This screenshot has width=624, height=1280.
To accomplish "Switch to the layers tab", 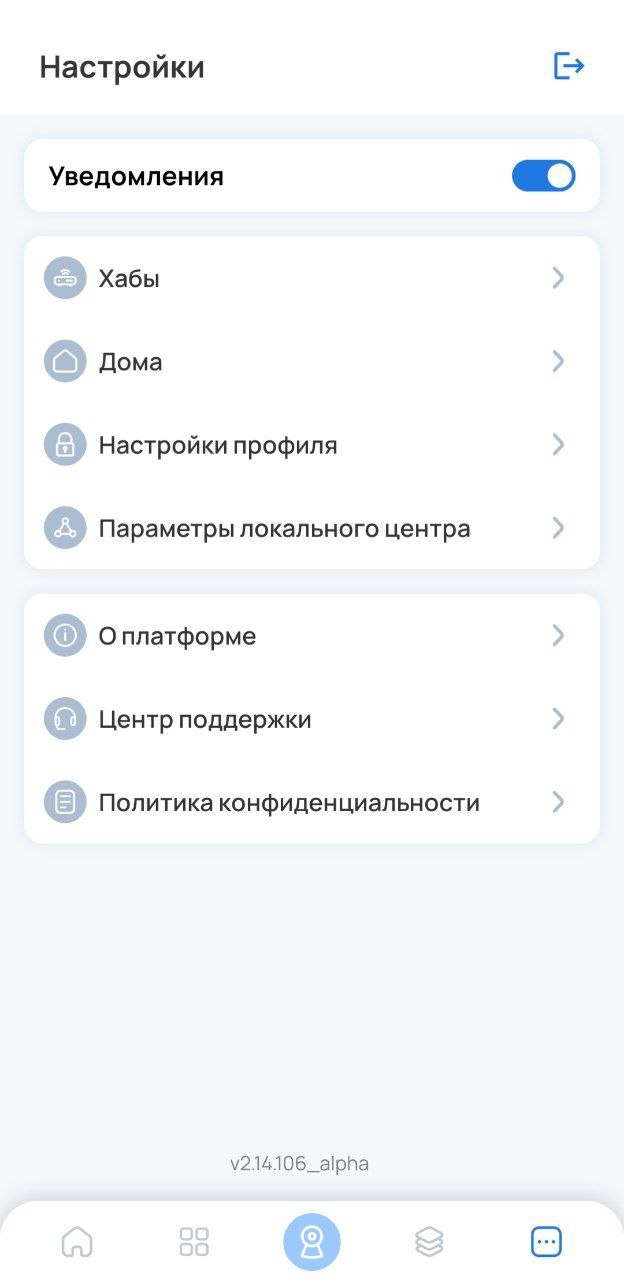I will click(429, 1242).
